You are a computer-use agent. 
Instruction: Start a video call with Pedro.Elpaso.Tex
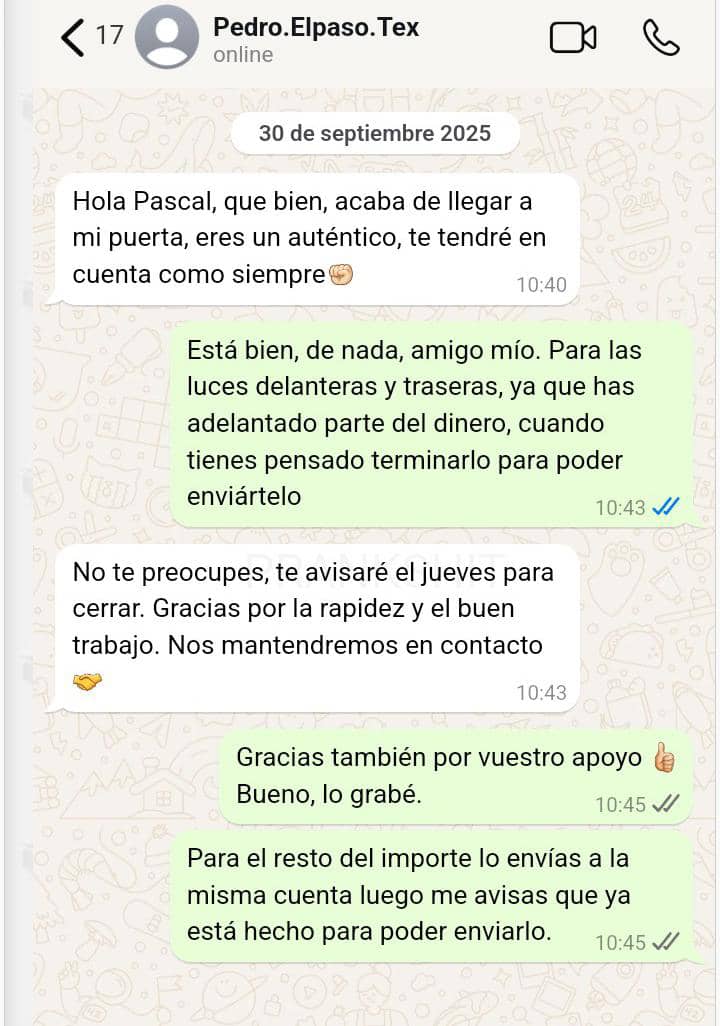click(x=573, y=37)
